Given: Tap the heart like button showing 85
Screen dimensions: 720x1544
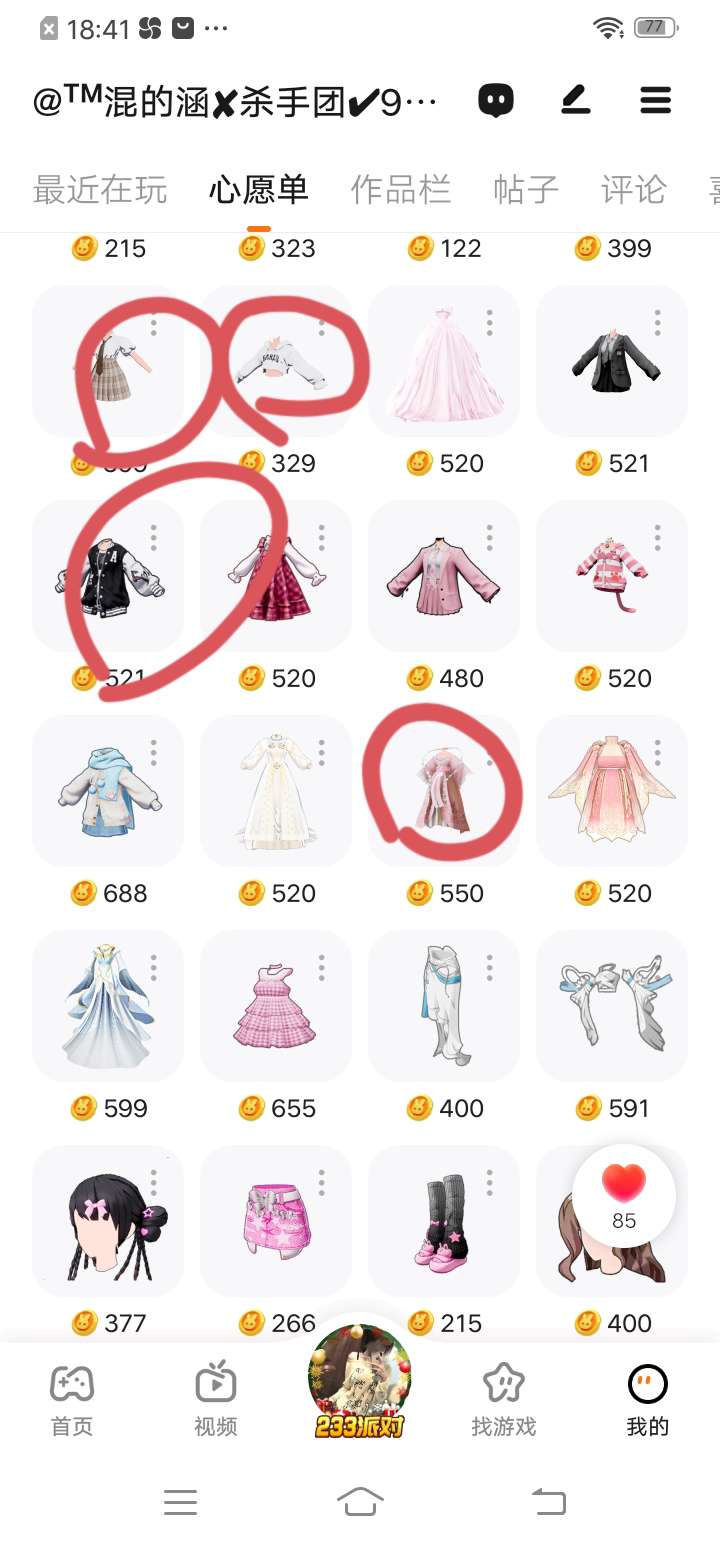Looking at the screenshot, I should pos(624,1197).
